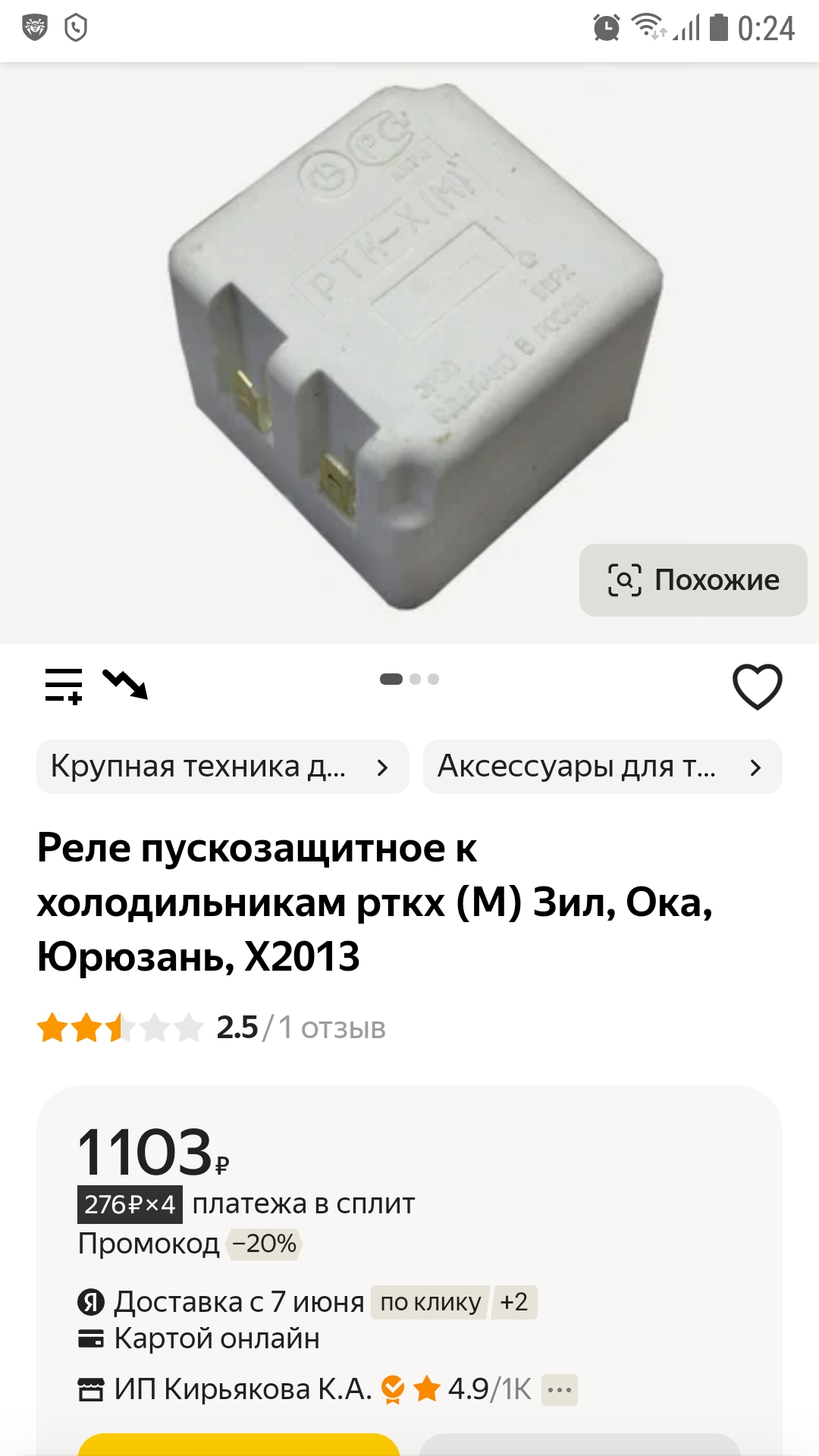Add this relay to favorites heart
Viewport: 819px width, 1456px height.
757,686
